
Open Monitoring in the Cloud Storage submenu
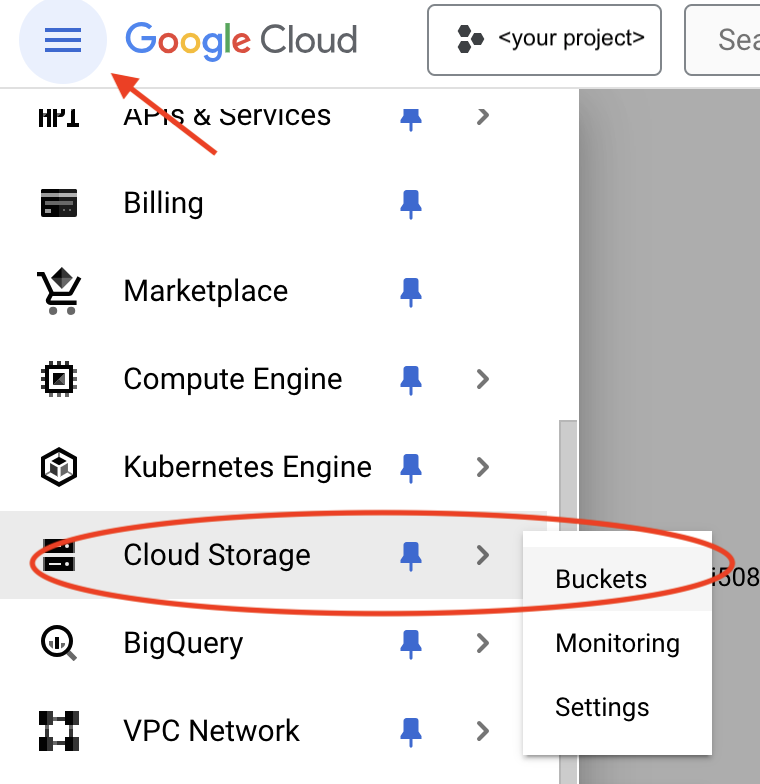coord(617,643)
